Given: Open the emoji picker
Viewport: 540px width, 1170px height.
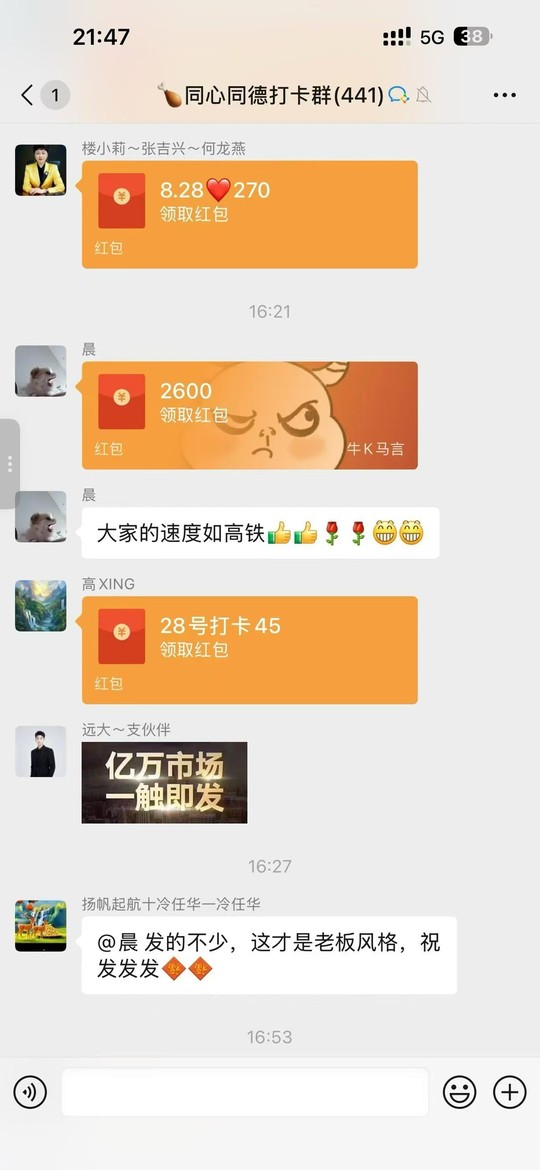Looking at the screenshot, I should pyautogui.click(x=459, y=1092).
